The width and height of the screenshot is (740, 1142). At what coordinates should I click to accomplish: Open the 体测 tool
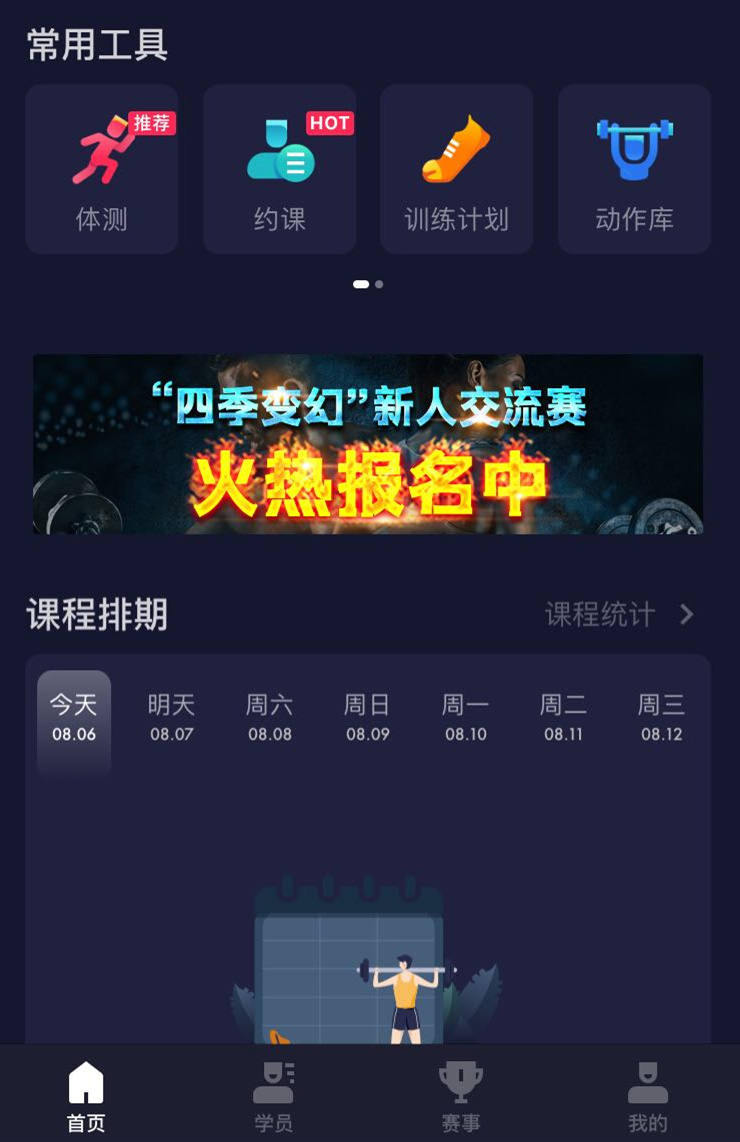tap(102, 169)
